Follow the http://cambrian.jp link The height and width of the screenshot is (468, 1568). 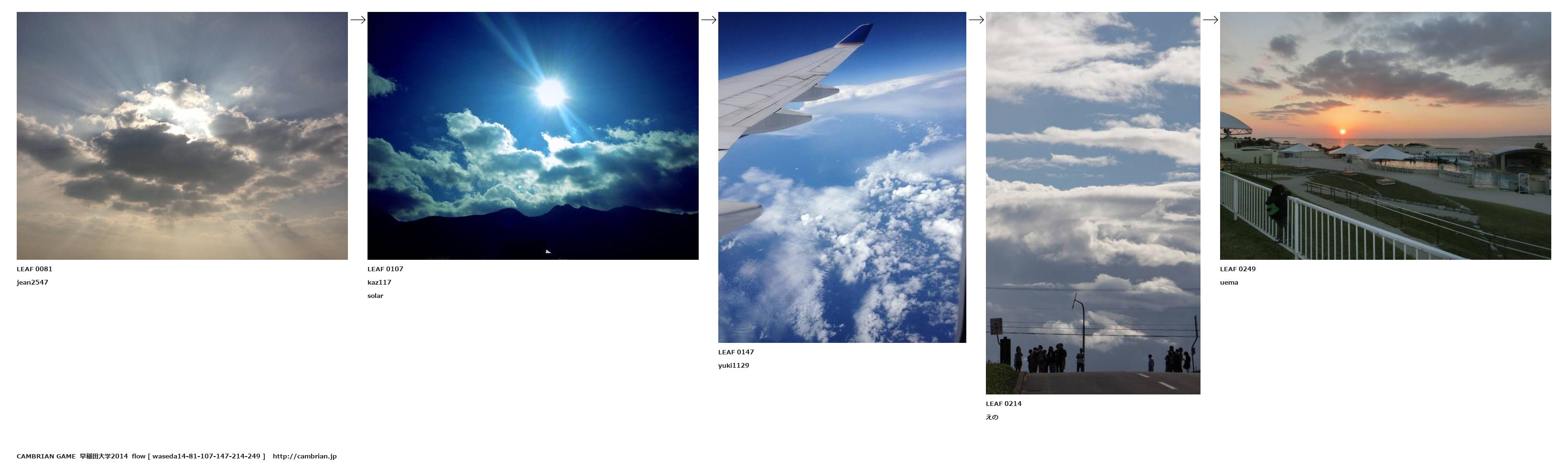tap(304, 456)
